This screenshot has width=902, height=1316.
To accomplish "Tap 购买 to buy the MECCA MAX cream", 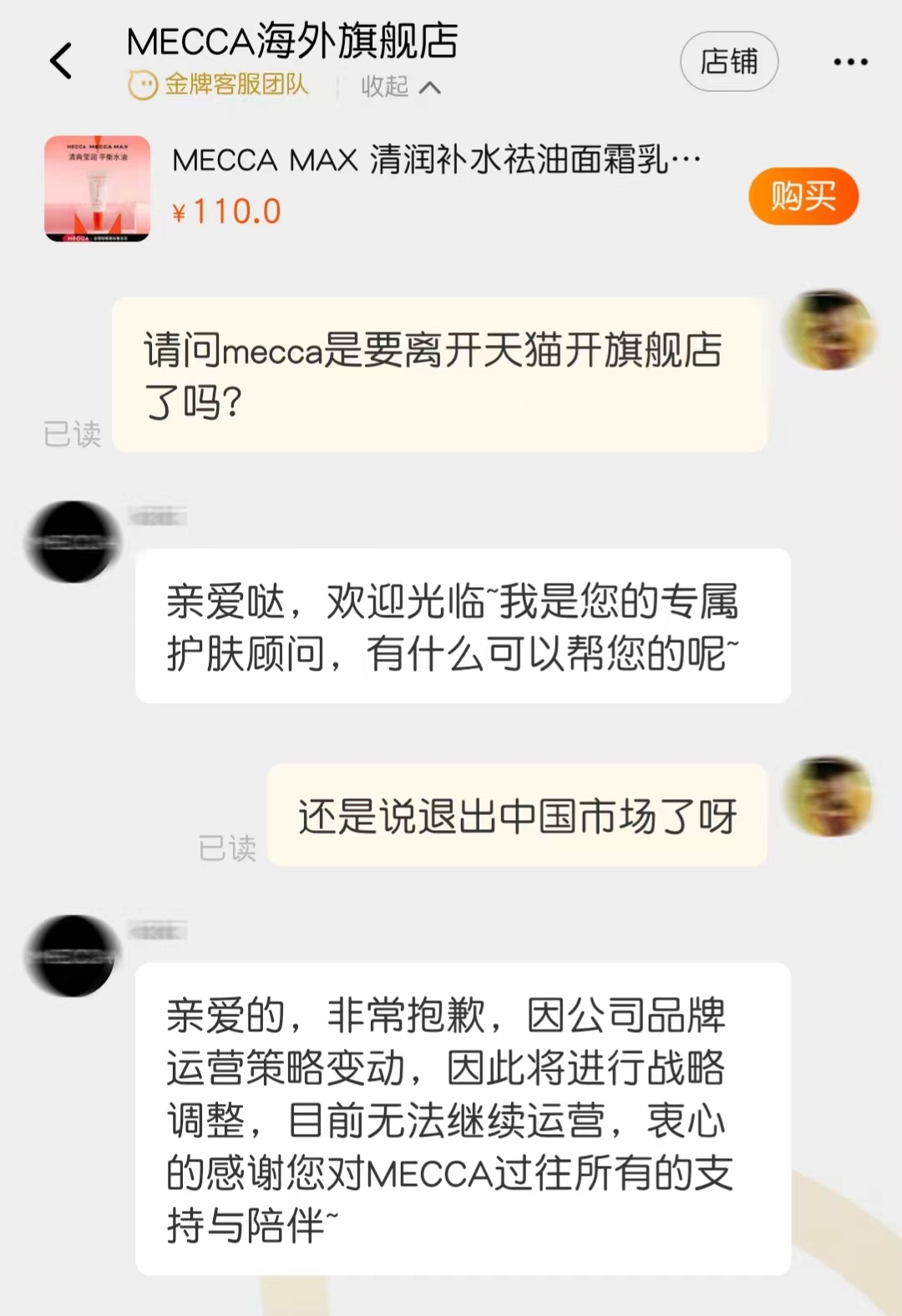I will tap(803, 196).
